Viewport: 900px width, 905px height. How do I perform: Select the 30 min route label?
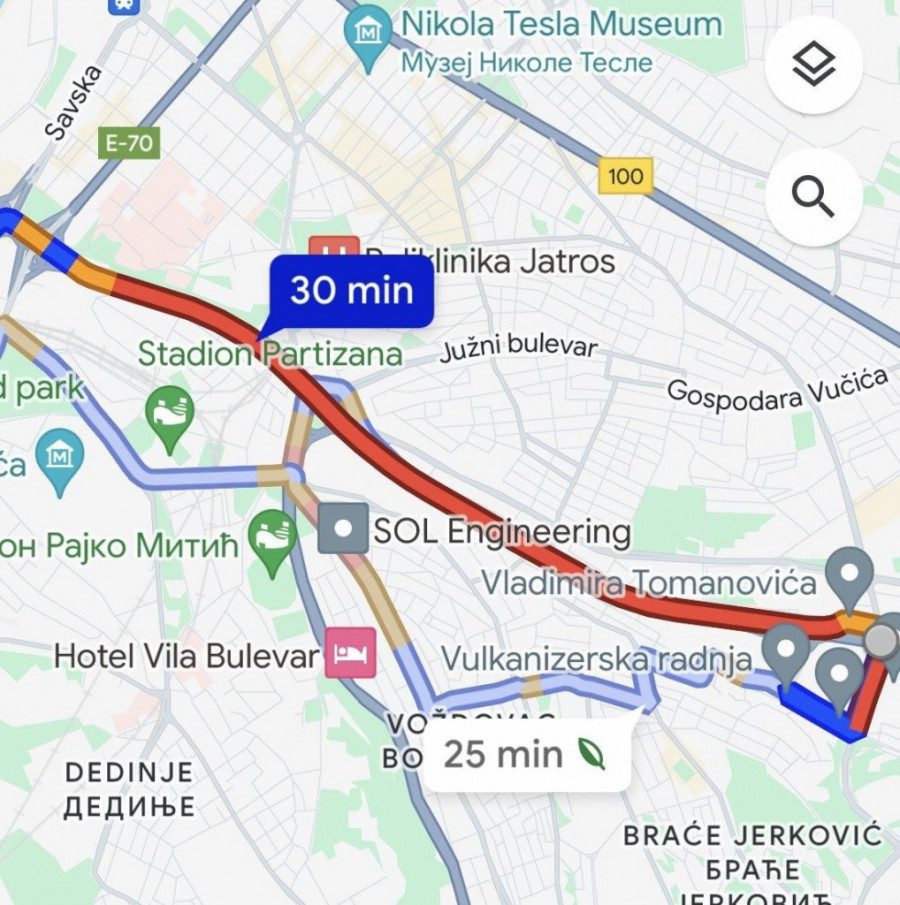(351, 291)
